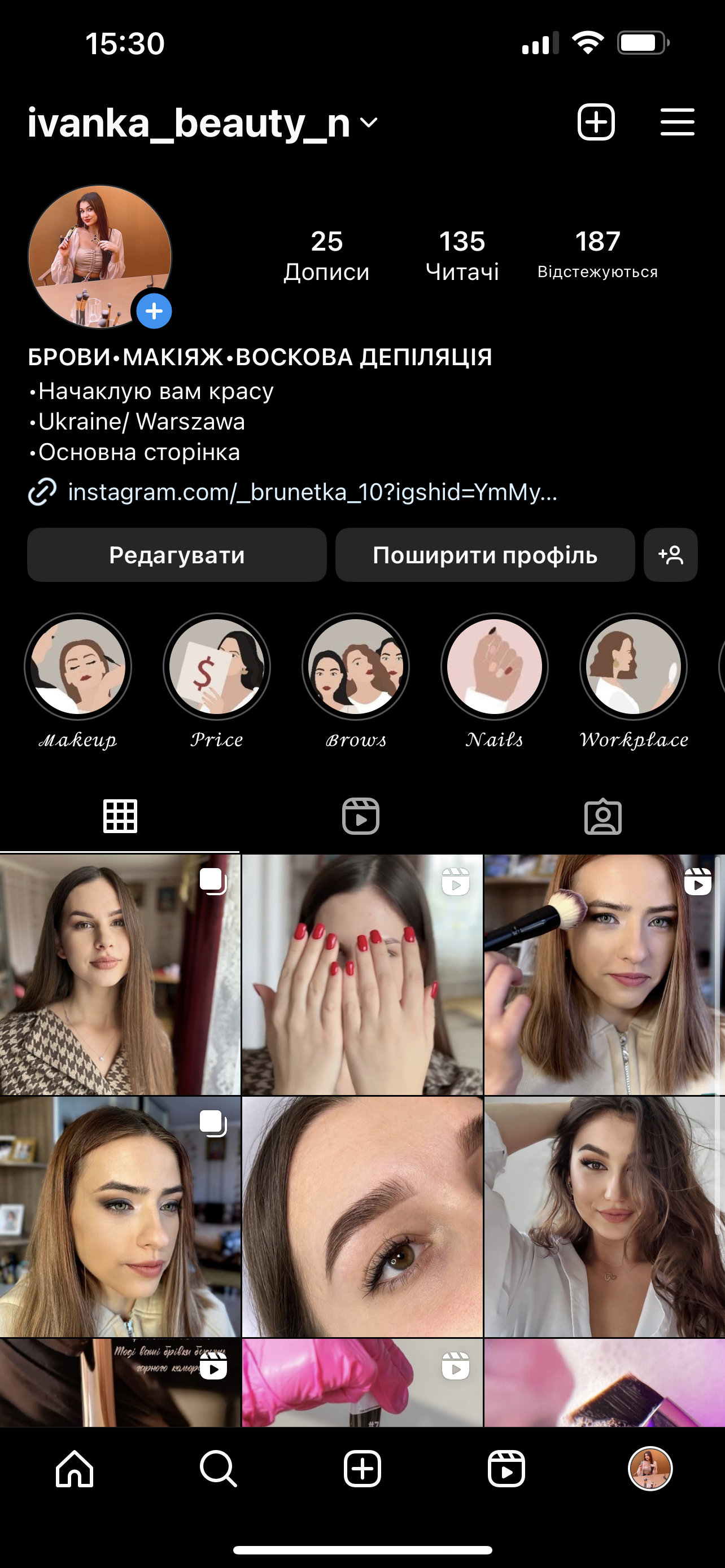The width and height of the screenshot is (725, 1568).
Task: Open the Nails story highlight
Action: [x=494, y=681]
